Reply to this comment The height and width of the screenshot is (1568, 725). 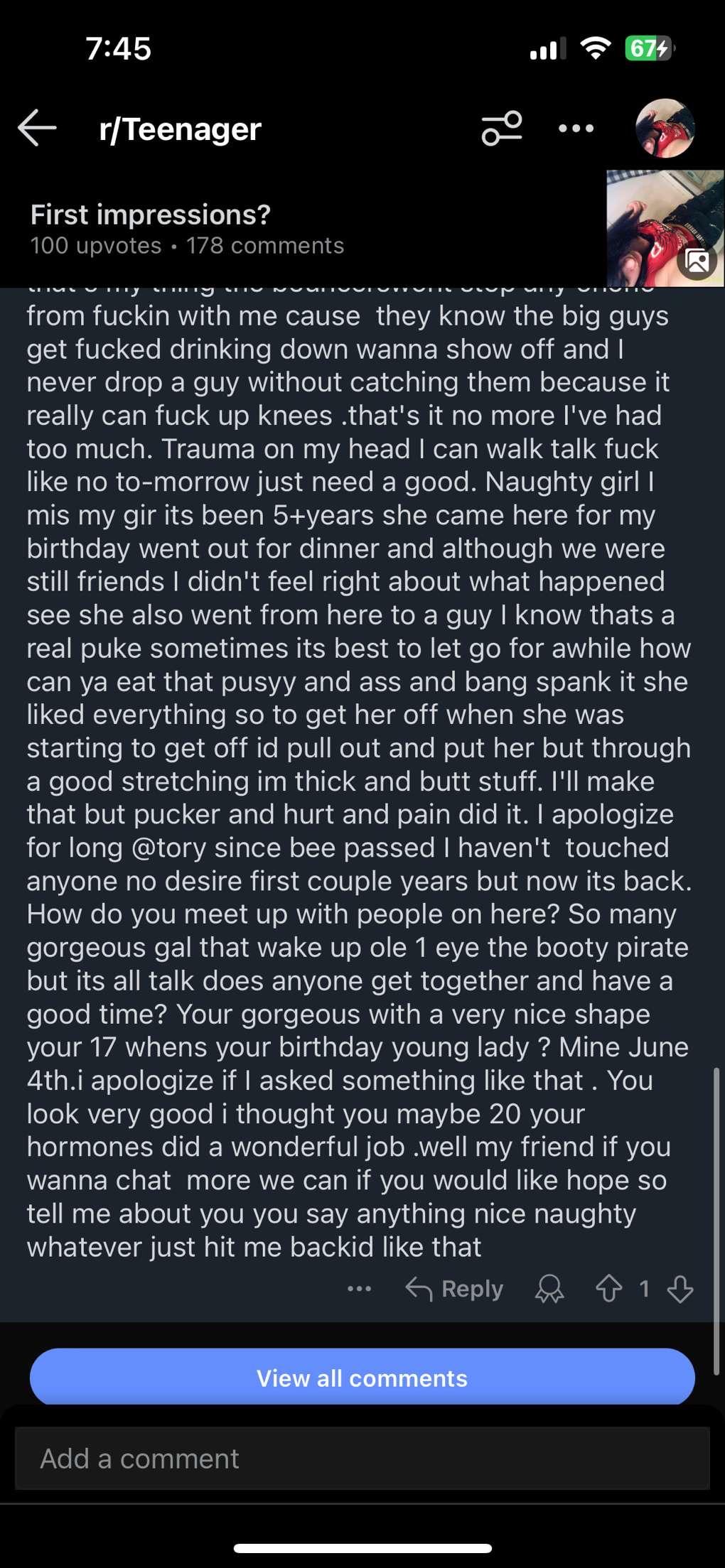click(455, 1289)
